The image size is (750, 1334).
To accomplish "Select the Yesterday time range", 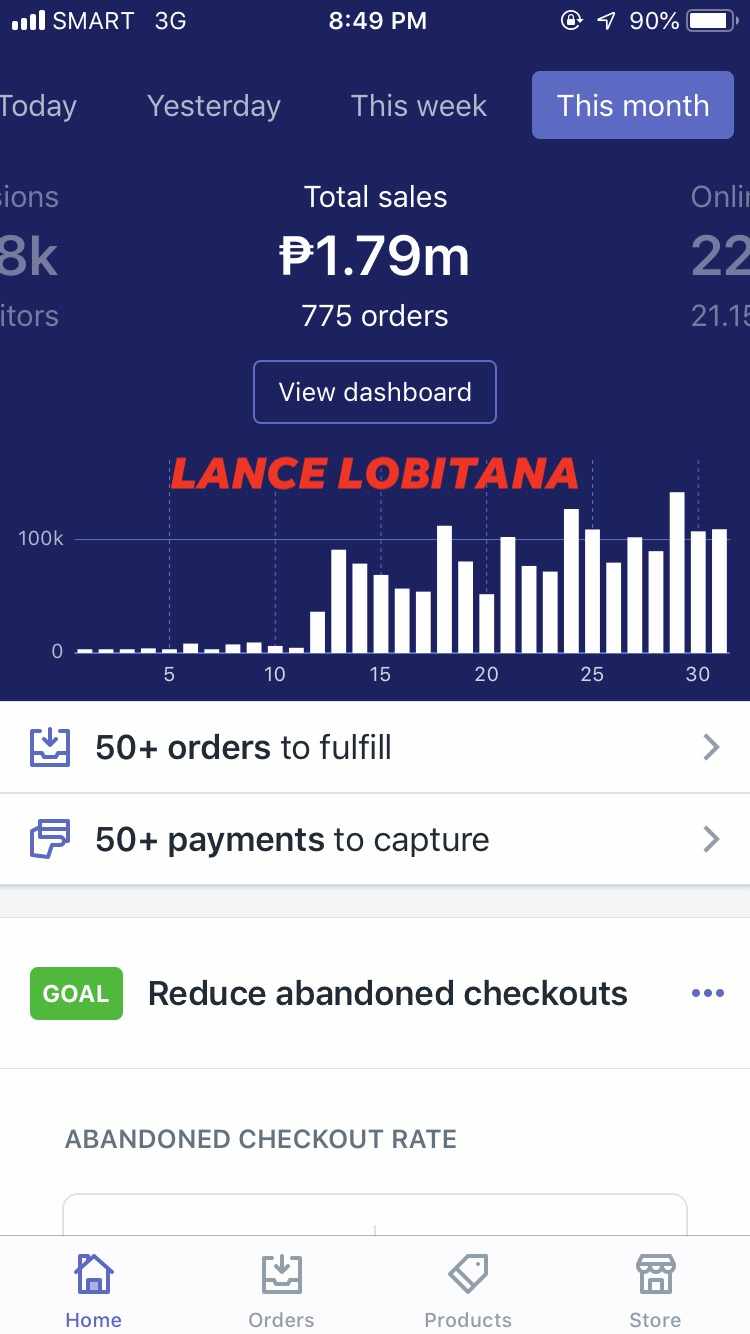I will 213,106.
